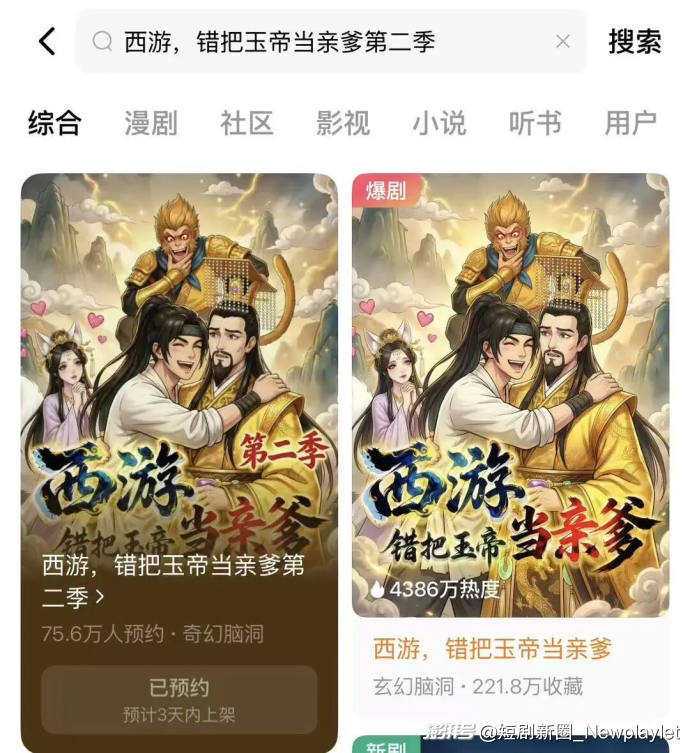Switch to the 小说 tab
690x753 pixels.
[439, 123]
